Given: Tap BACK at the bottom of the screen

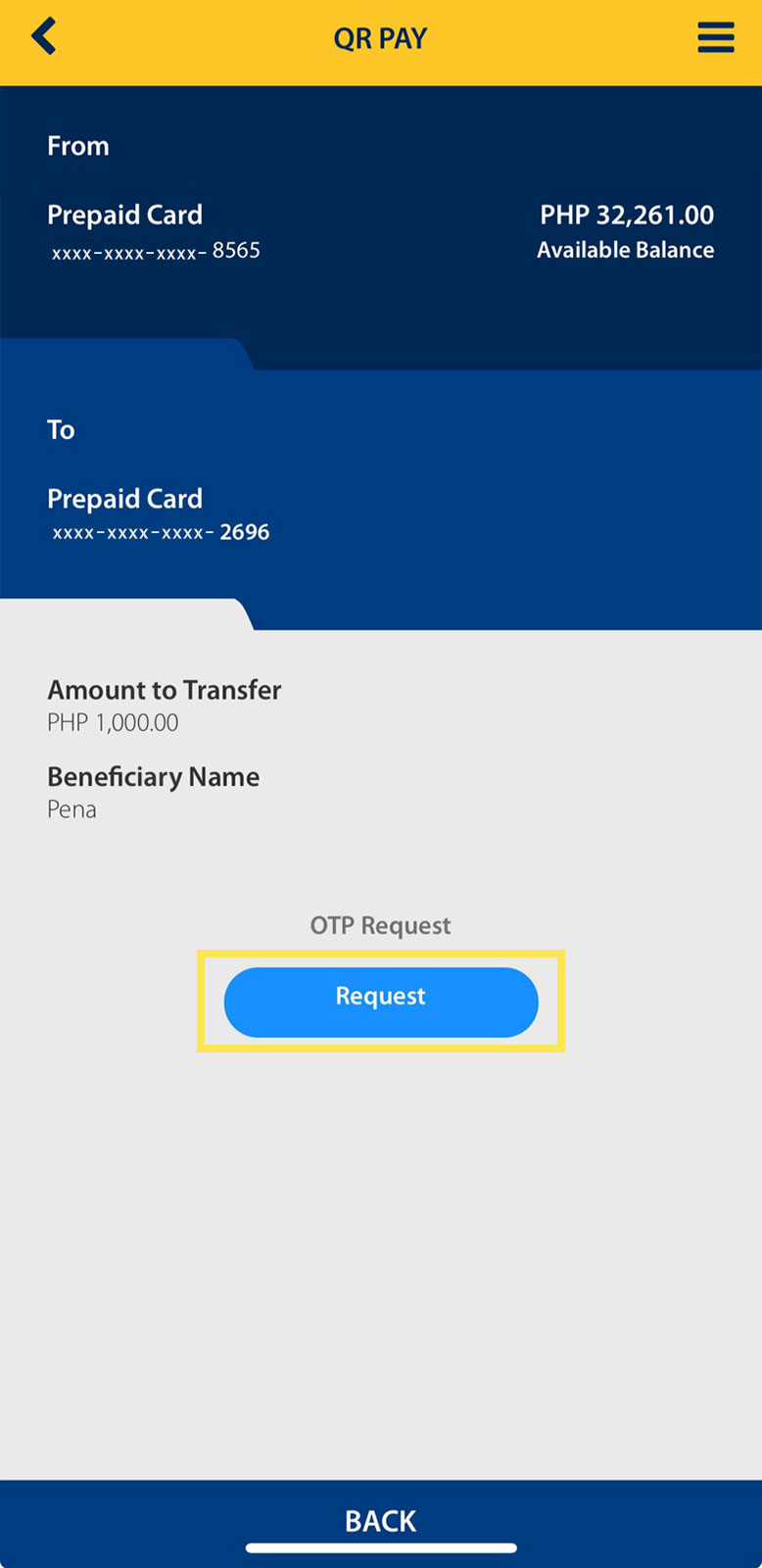Looking at the screenshot, I should 380,1520.
